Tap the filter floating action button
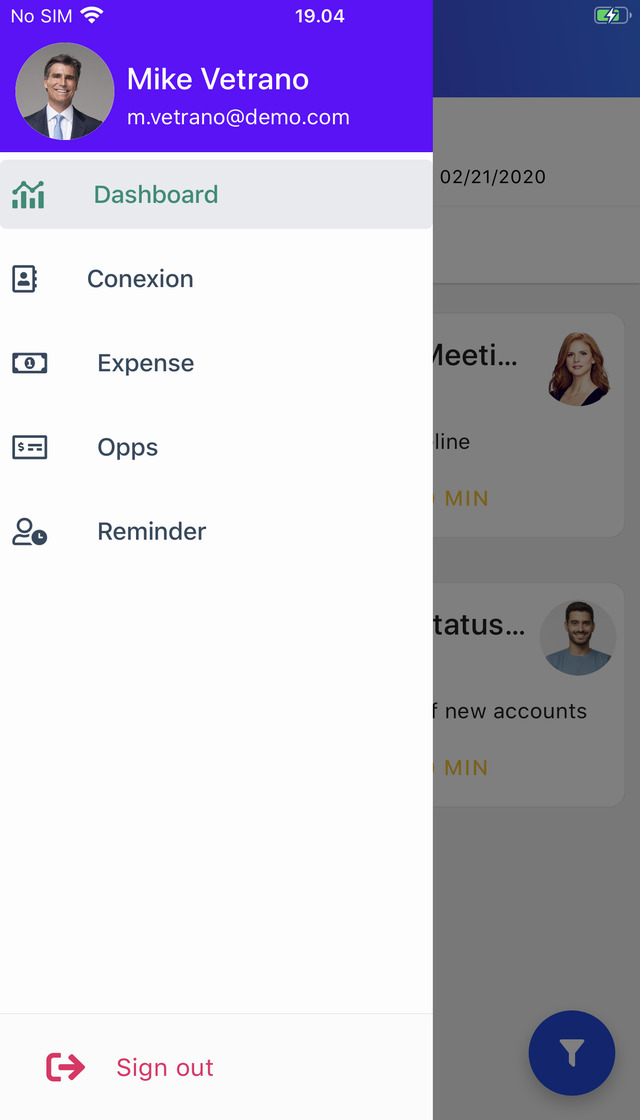 (x=571, y=1053)
